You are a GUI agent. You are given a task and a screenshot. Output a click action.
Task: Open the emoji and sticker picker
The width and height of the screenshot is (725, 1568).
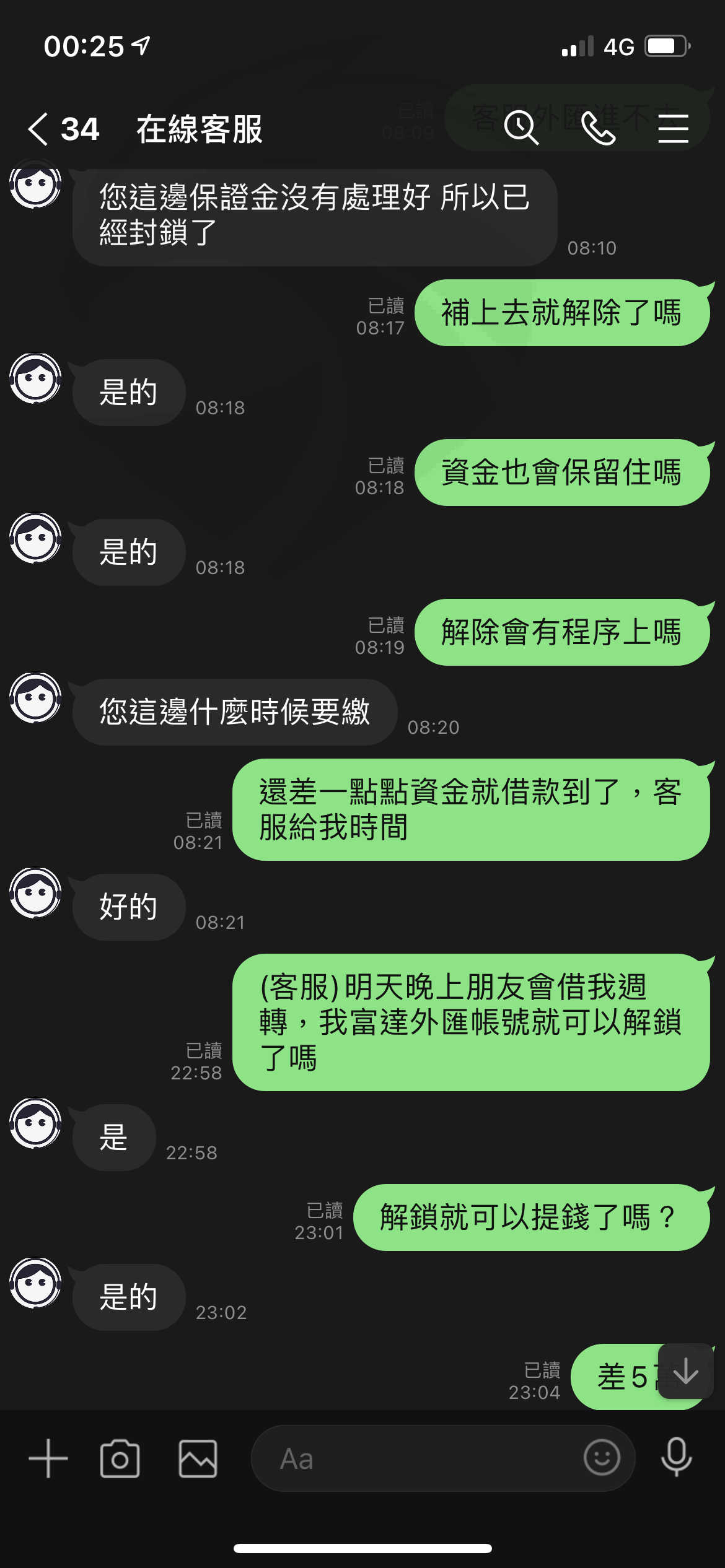pos(602,1458)
